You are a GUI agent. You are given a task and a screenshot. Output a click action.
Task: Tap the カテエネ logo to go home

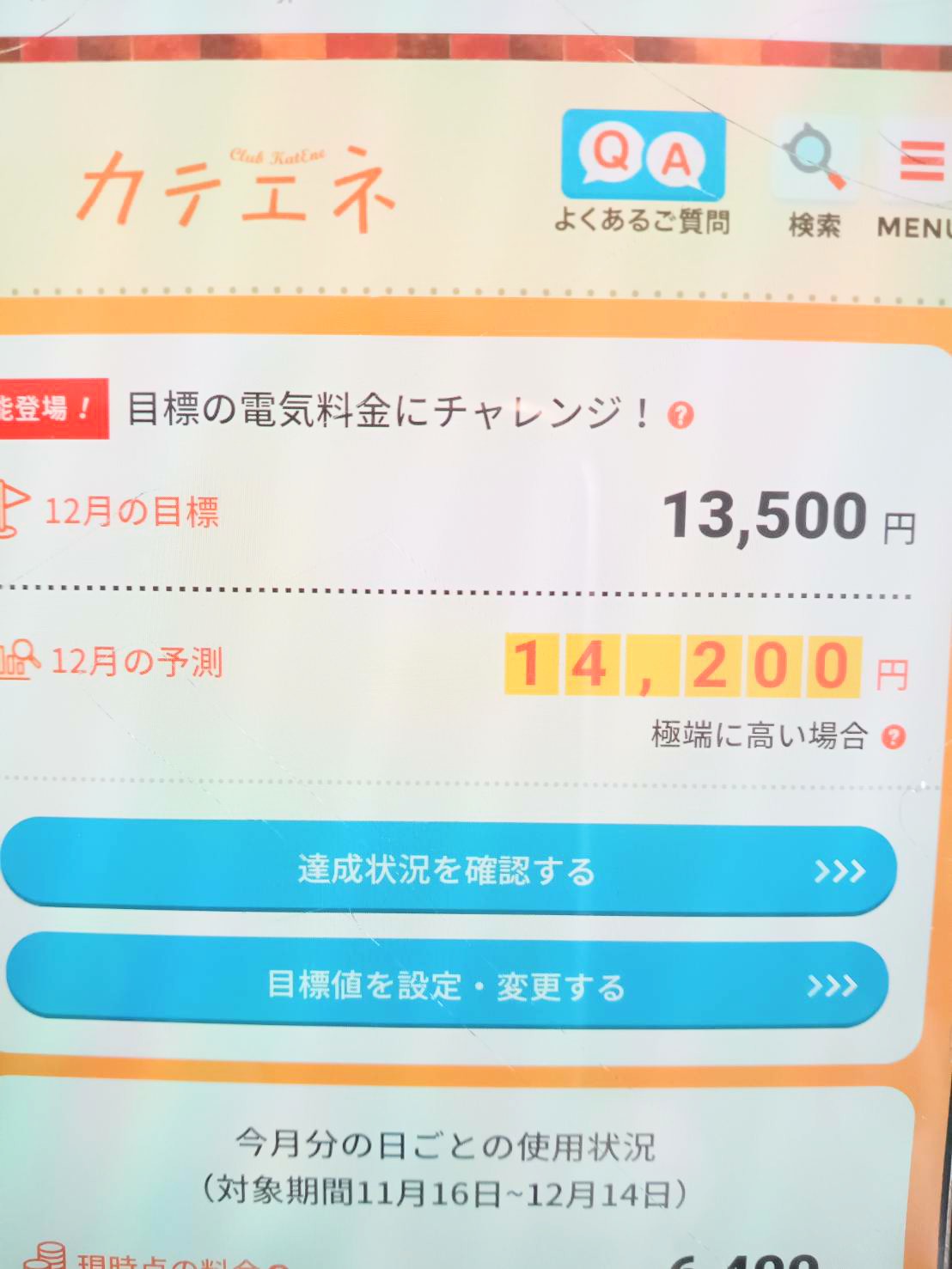click(237, 189)
